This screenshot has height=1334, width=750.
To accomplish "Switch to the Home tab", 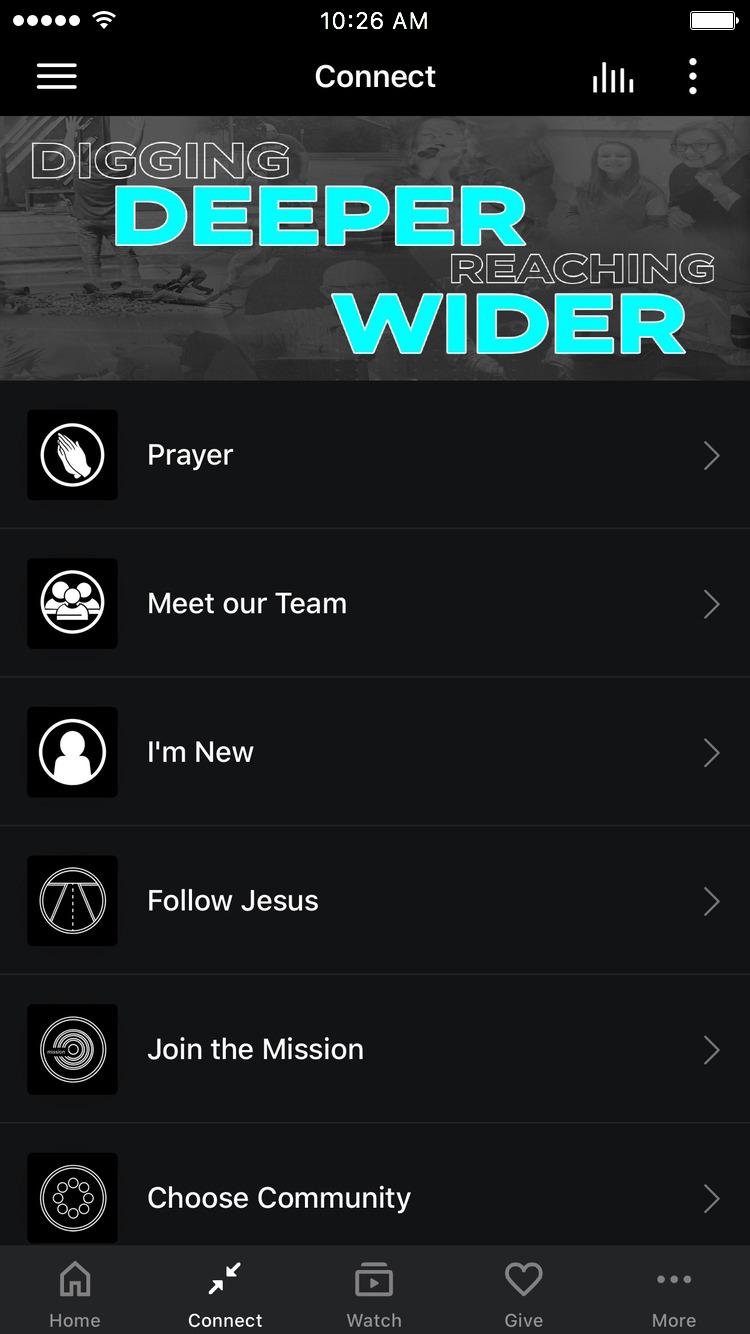I will 75,1293.
